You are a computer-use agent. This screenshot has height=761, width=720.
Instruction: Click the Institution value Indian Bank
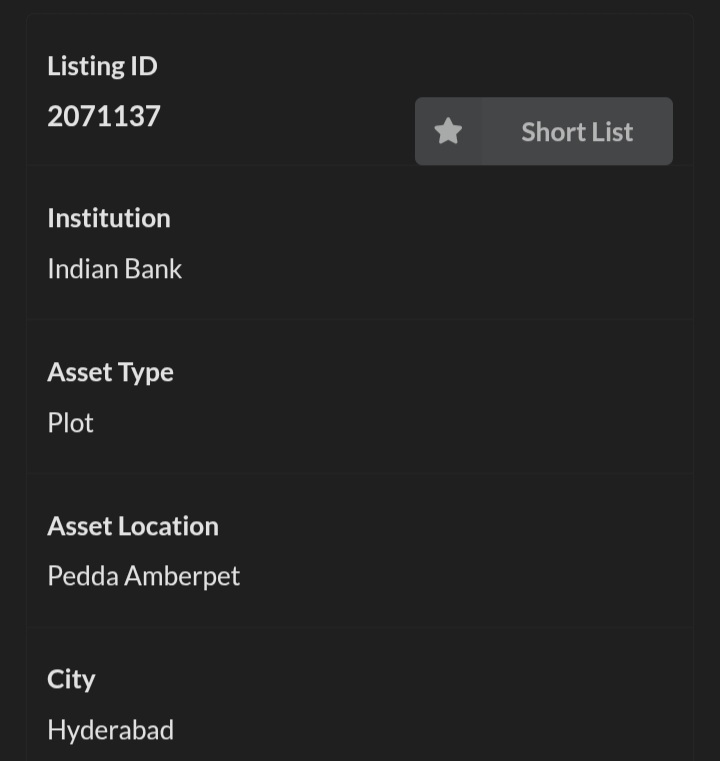point(114,268)
